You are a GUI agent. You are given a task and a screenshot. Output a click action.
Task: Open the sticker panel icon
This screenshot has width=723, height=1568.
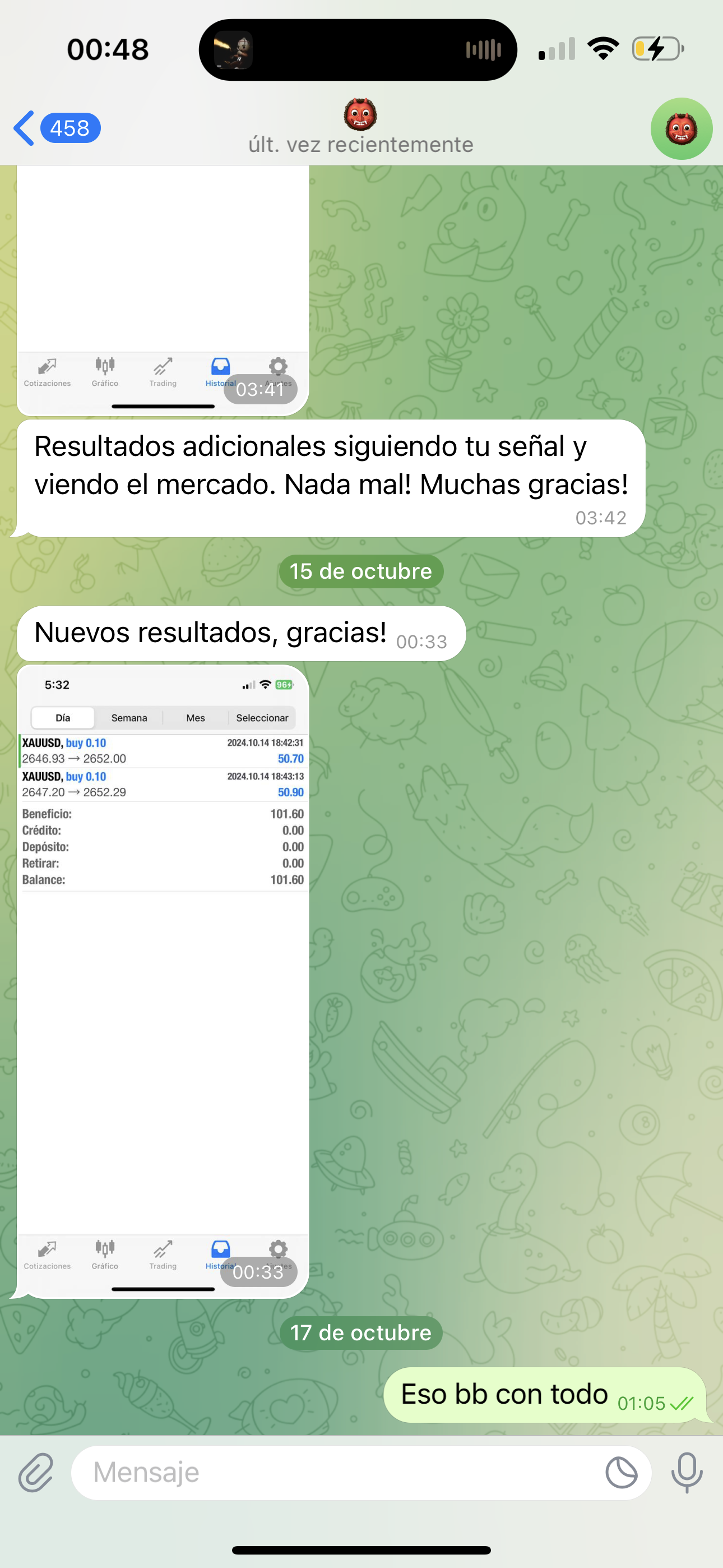[622, 1473]
